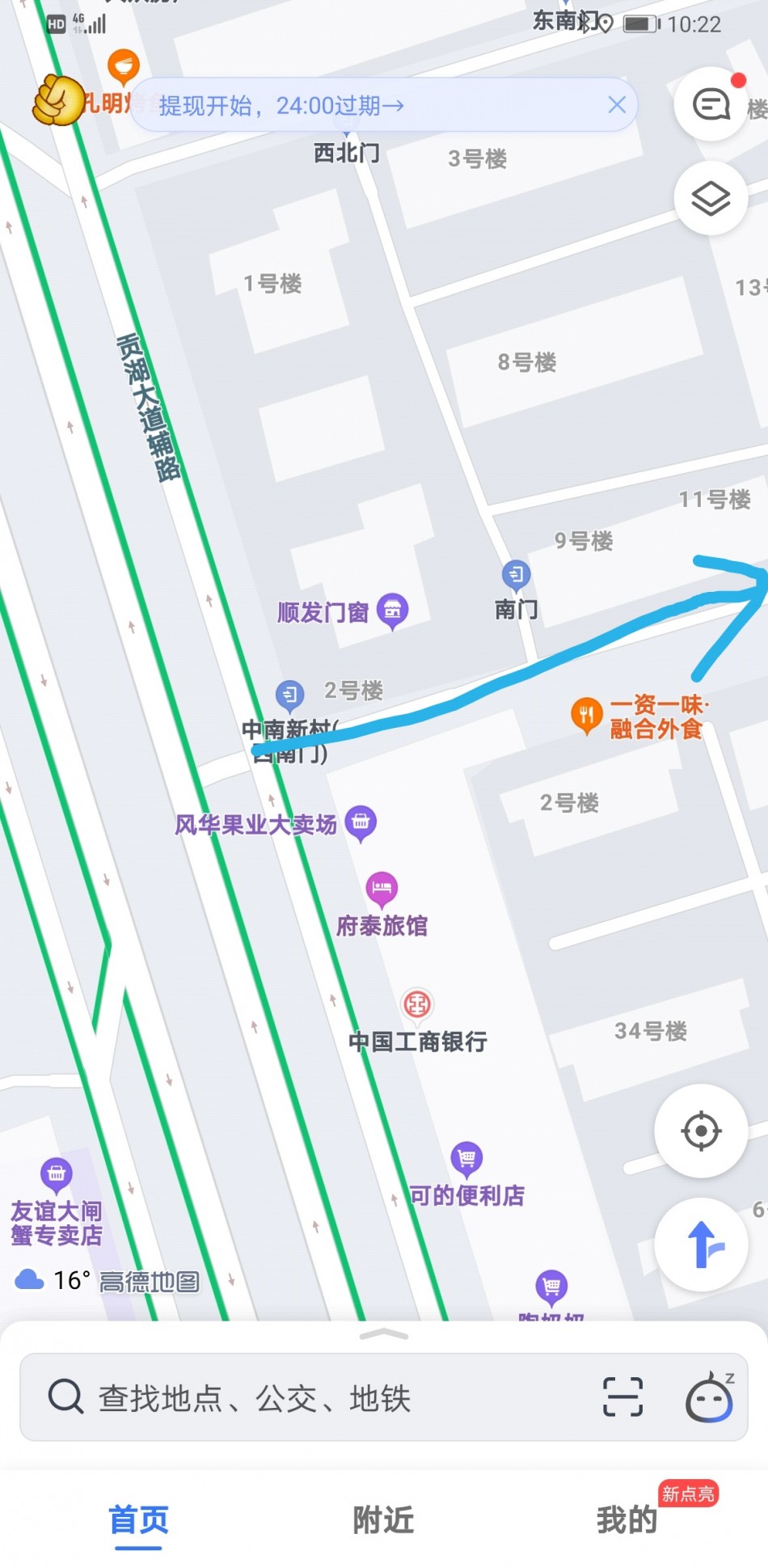Select the 首页 tab

(x=138, y=1520)
